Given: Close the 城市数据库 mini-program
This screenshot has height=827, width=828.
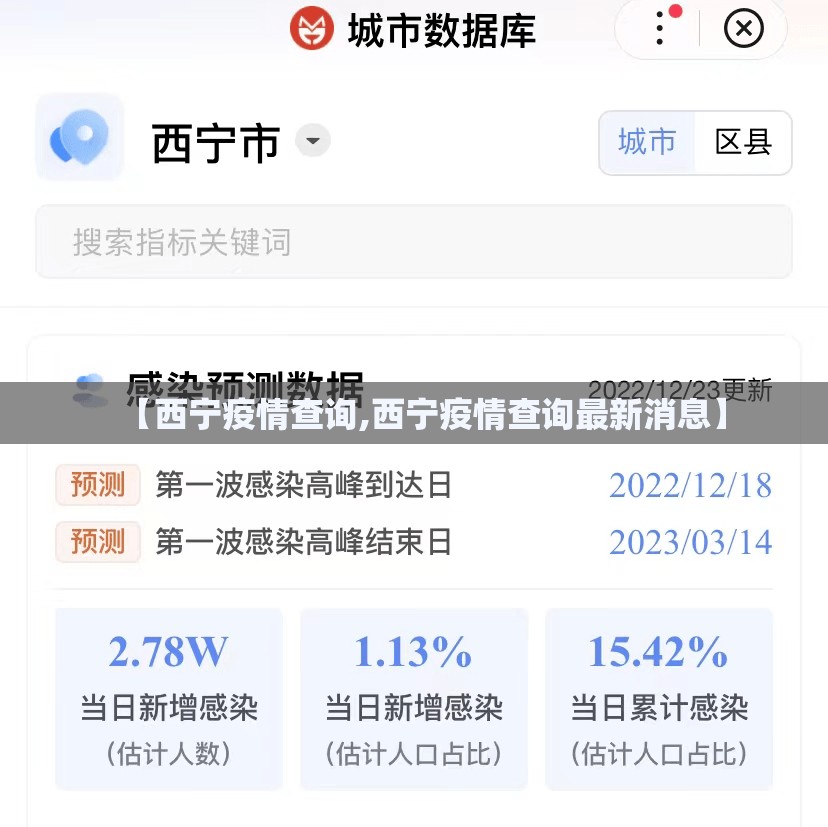Looking at the screenshot, I should [743, 28].
